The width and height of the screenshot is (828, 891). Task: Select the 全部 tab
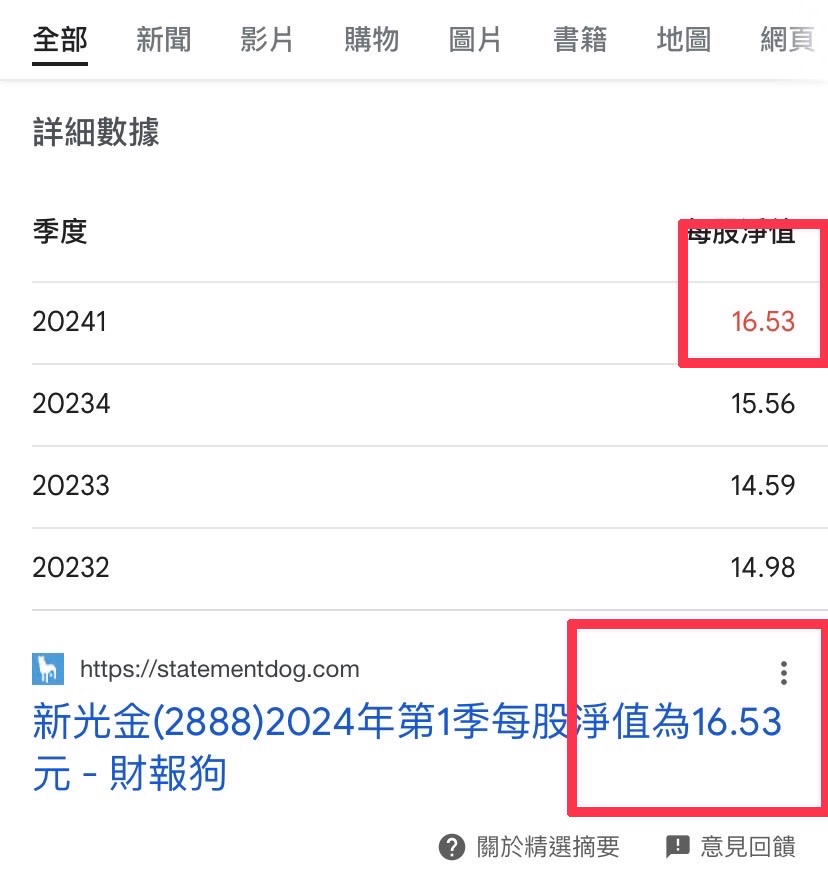coord(60,40)
